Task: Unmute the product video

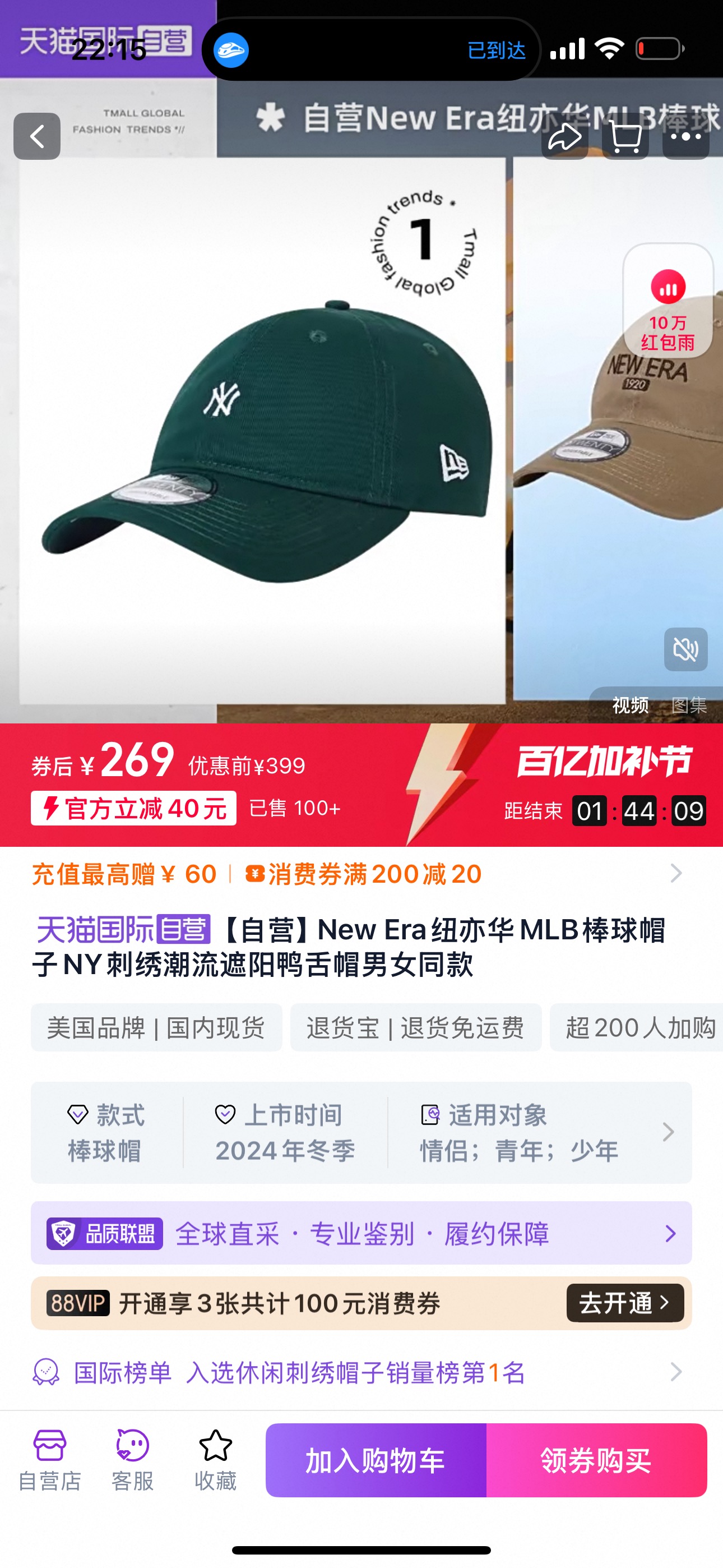Action: point(685,649)
